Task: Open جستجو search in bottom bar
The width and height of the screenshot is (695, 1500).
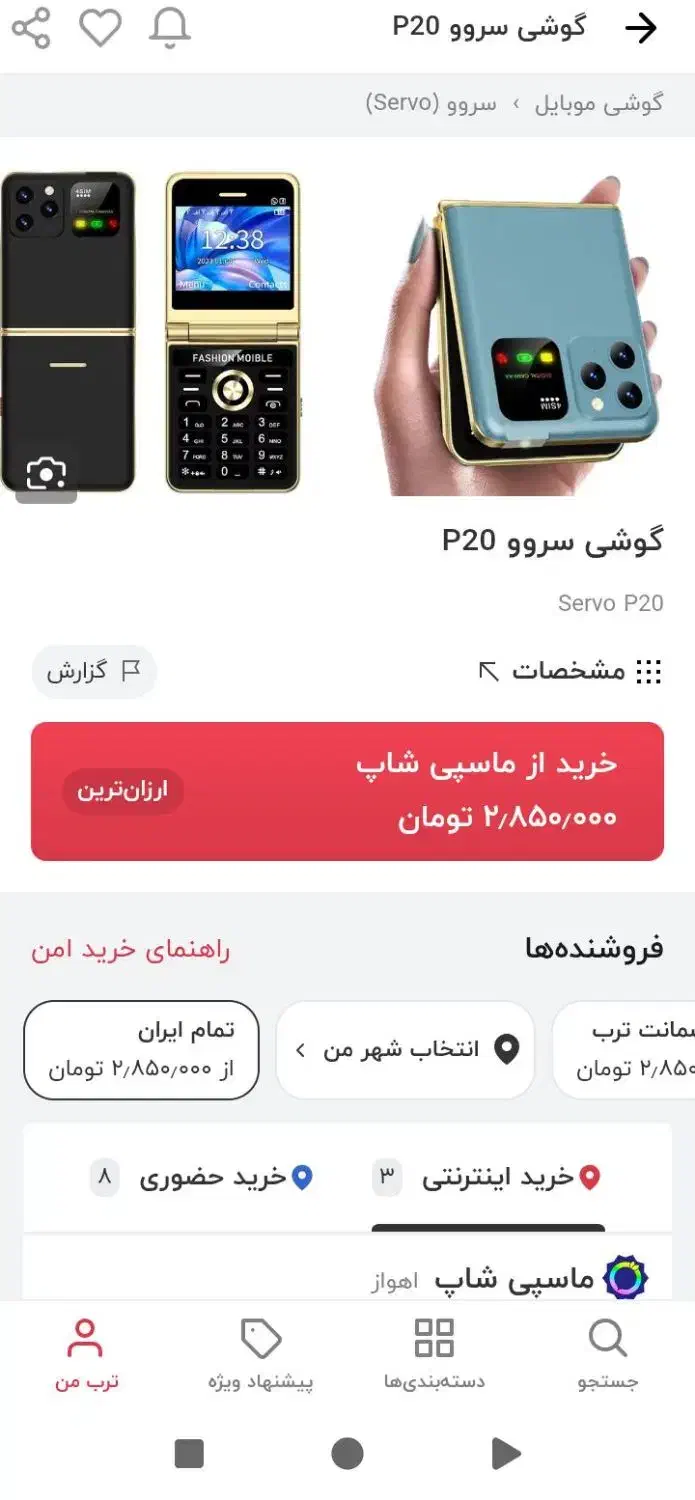Action: [607, 1355]
